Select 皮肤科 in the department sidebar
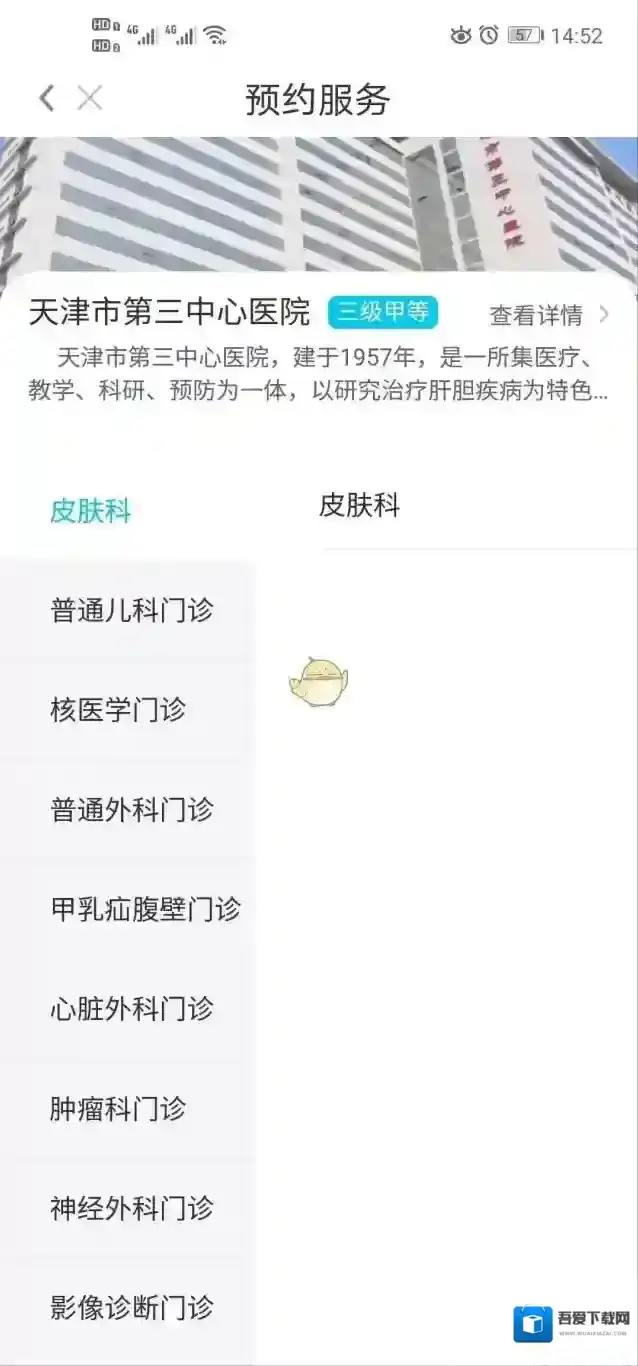638x1366 pixels. (91, 512)
